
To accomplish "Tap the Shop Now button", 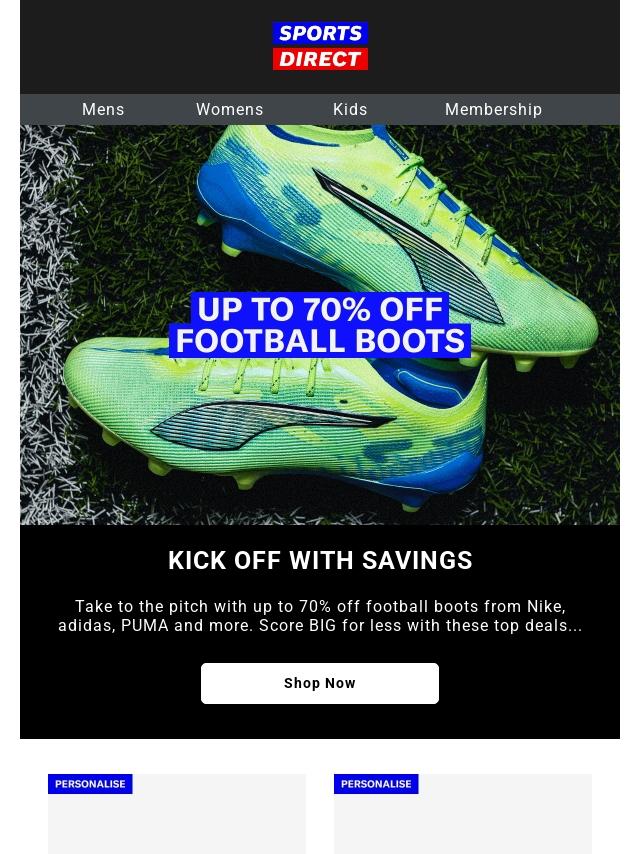I will click(320, 683).
